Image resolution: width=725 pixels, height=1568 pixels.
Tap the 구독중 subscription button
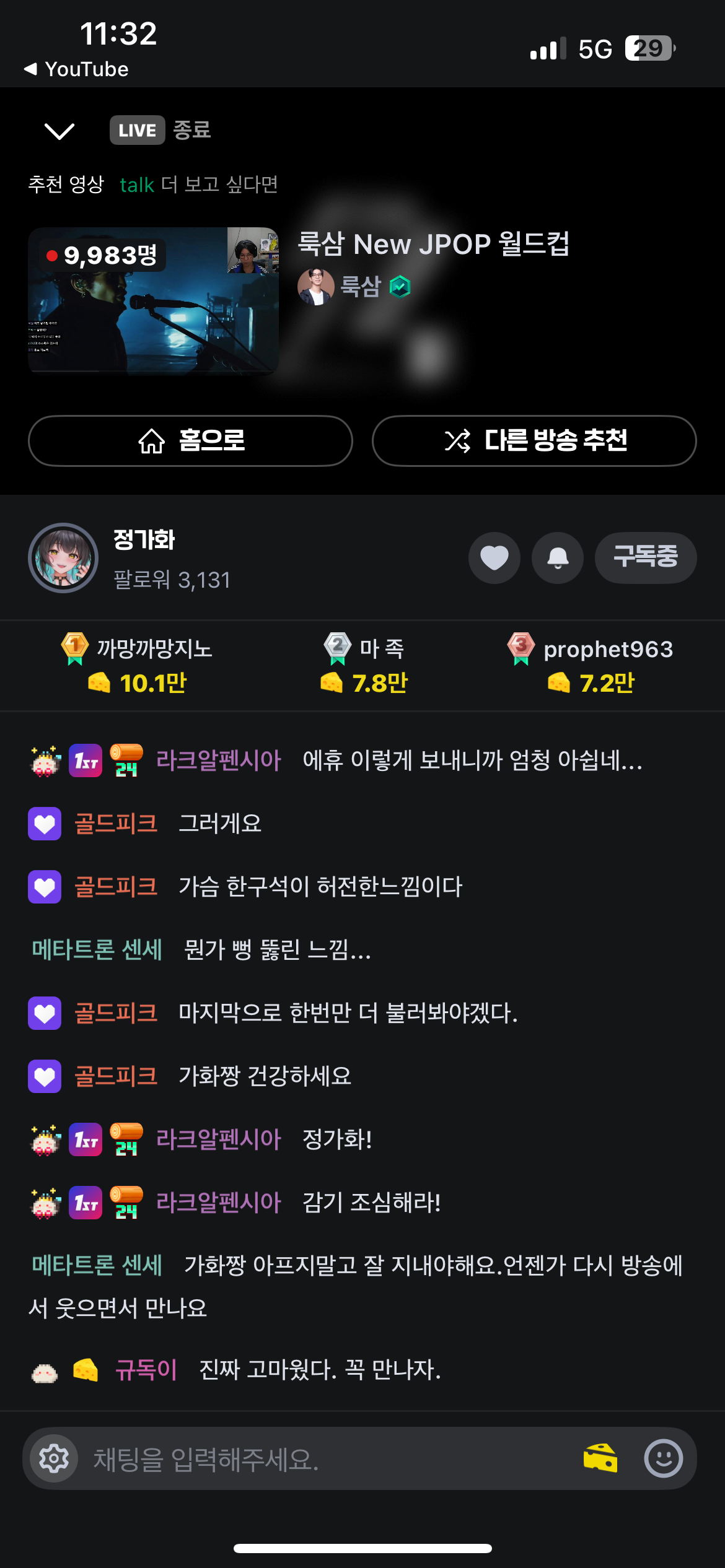646,558
